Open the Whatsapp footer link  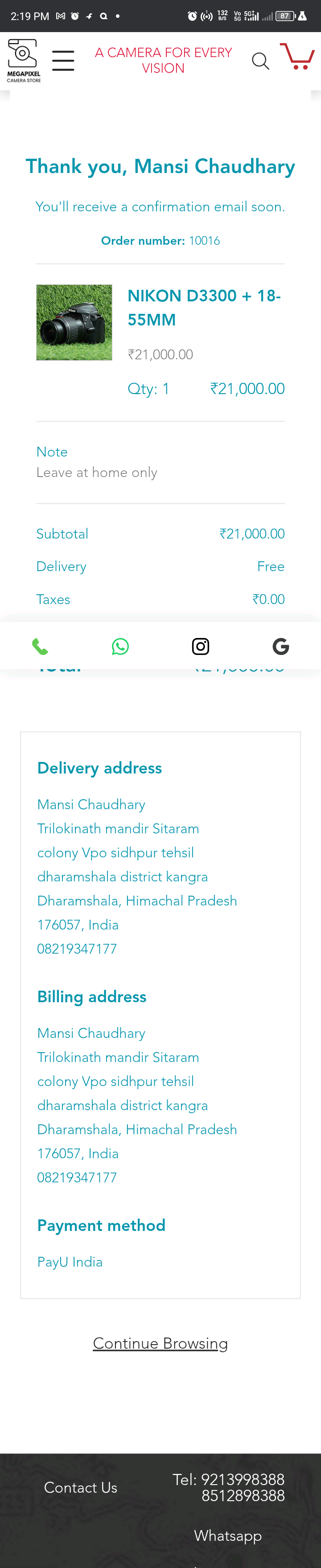coord(228,1535)
